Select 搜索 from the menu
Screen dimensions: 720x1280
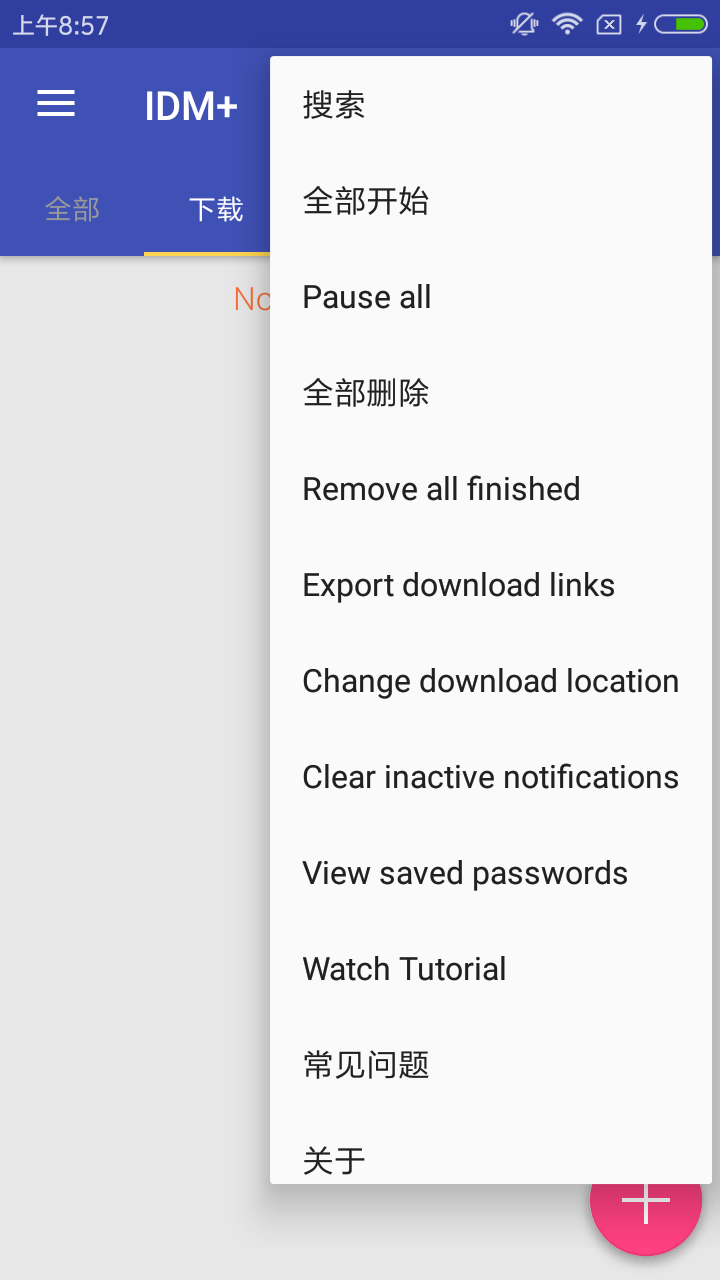point(491,105)
